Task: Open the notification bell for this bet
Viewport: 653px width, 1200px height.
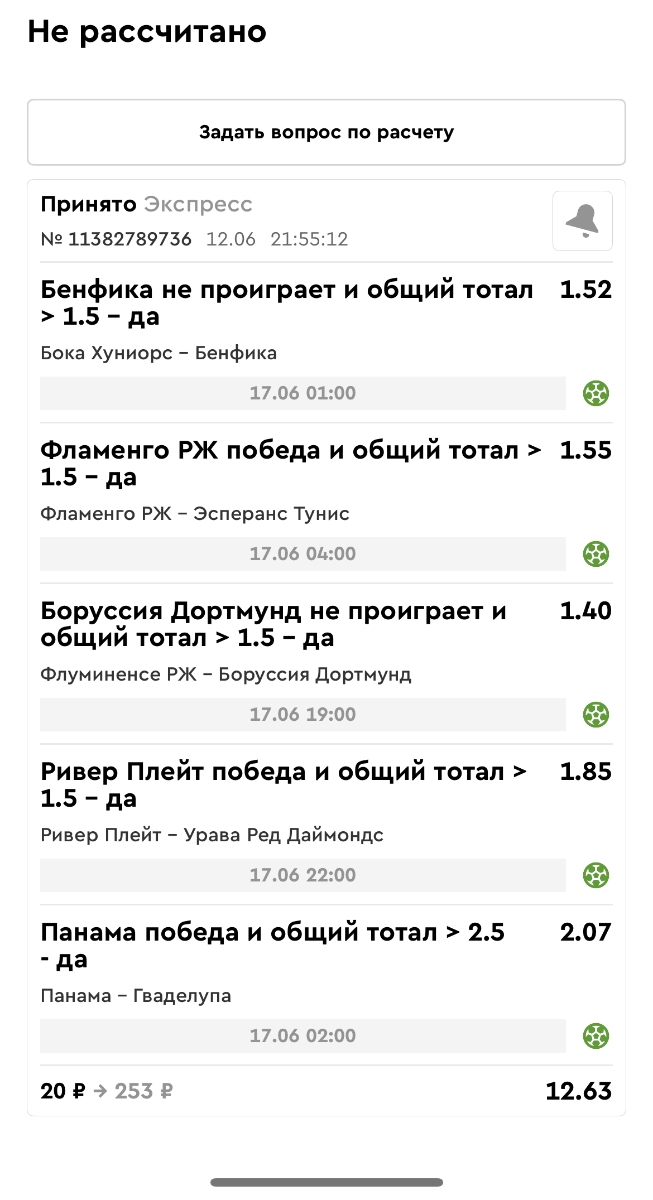Action: (x=582, y=221)
